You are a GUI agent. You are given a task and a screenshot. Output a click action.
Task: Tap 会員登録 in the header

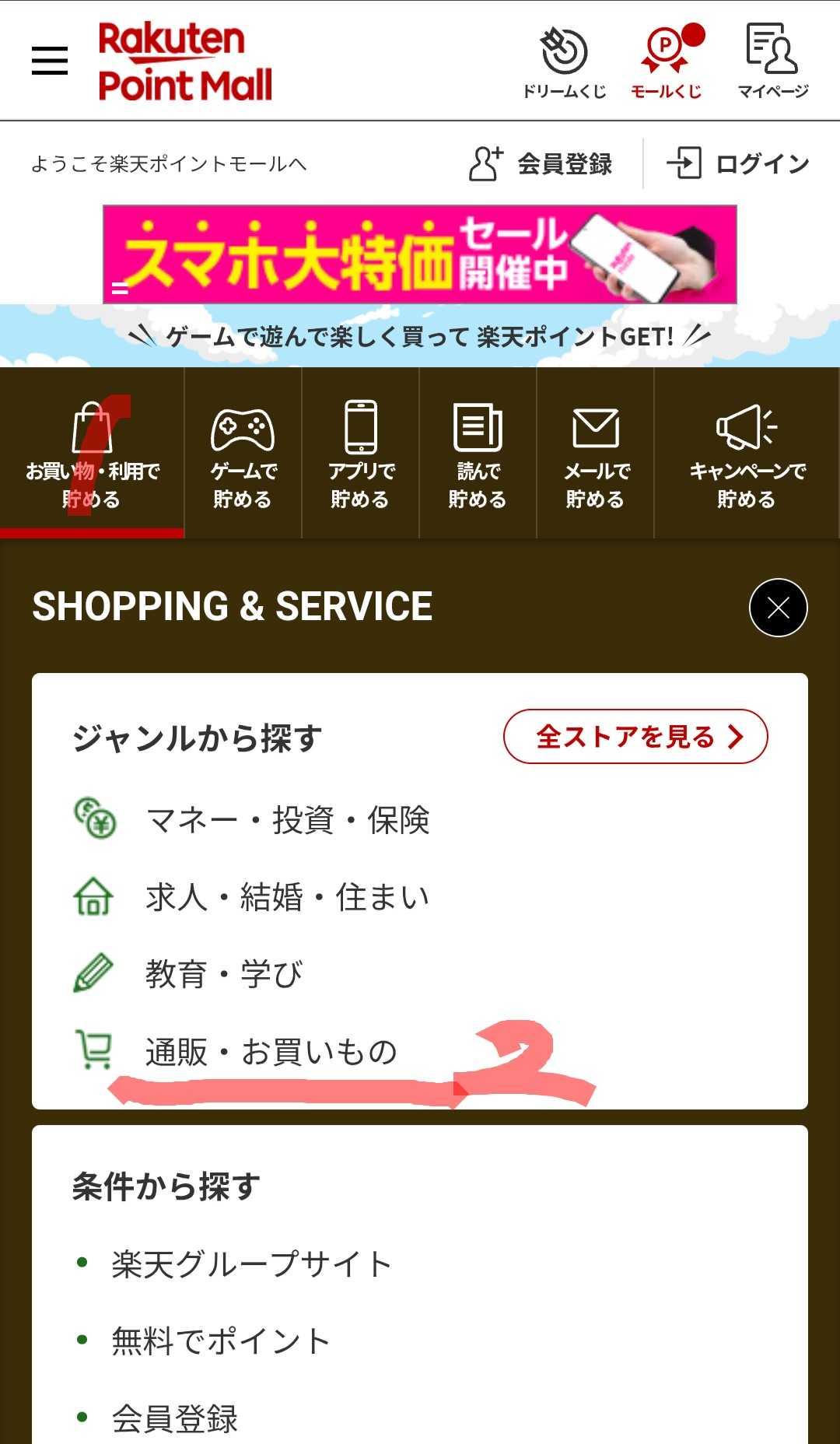542,164
